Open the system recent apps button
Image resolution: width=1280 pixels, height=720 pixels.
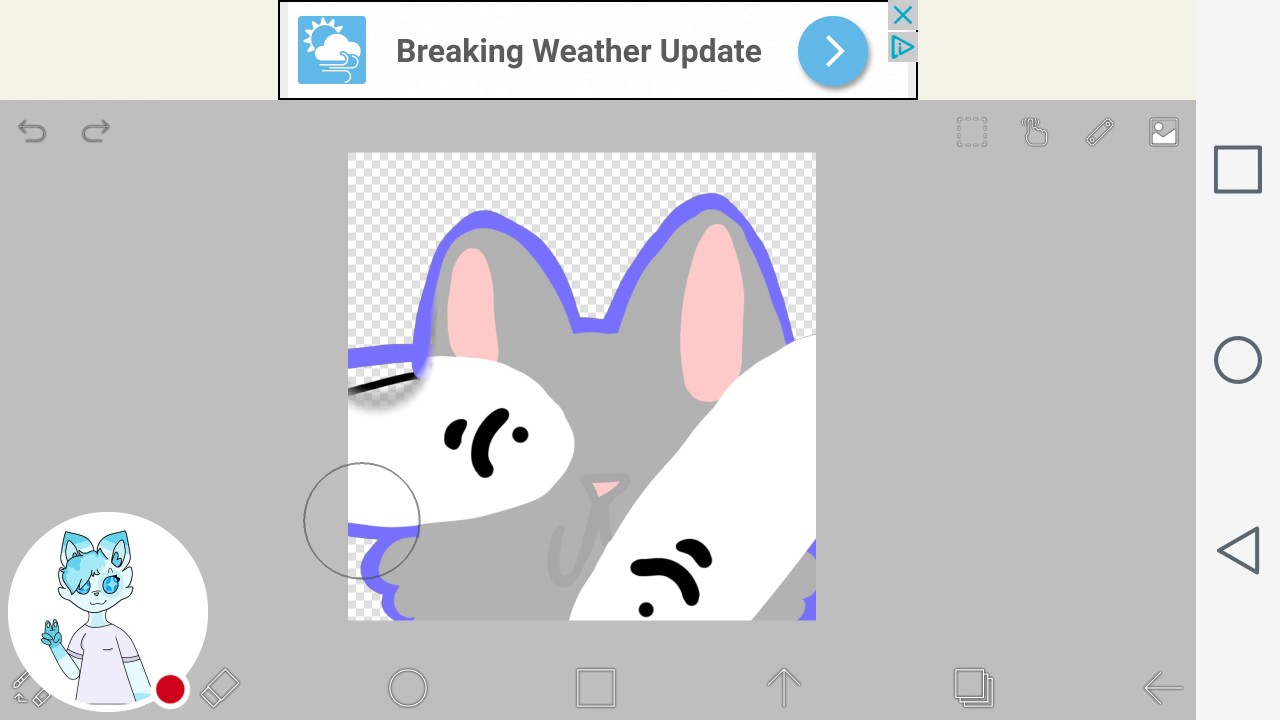pos(1238,170)
